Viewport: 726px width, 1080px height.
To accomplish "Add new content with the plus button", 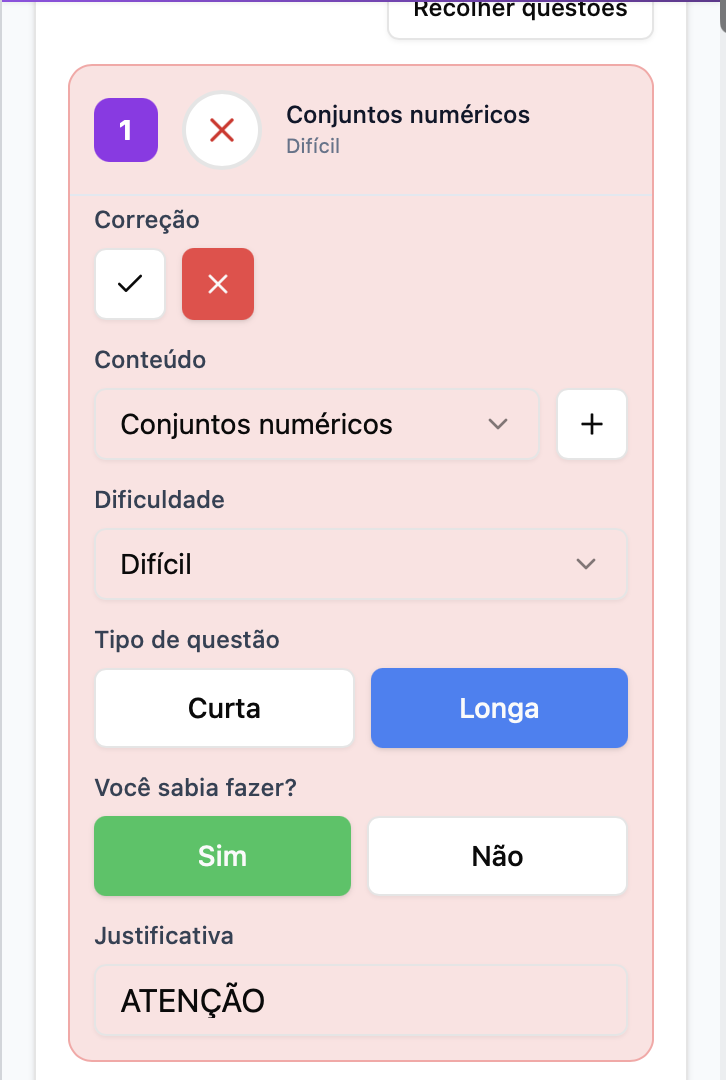I will point(592,424).
